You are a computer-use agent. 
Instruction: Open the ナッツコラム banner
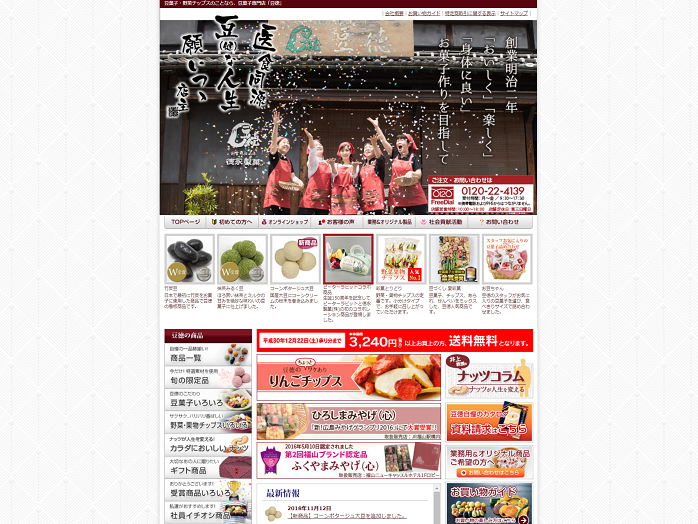pyautogui.click(x=489, y=377)
